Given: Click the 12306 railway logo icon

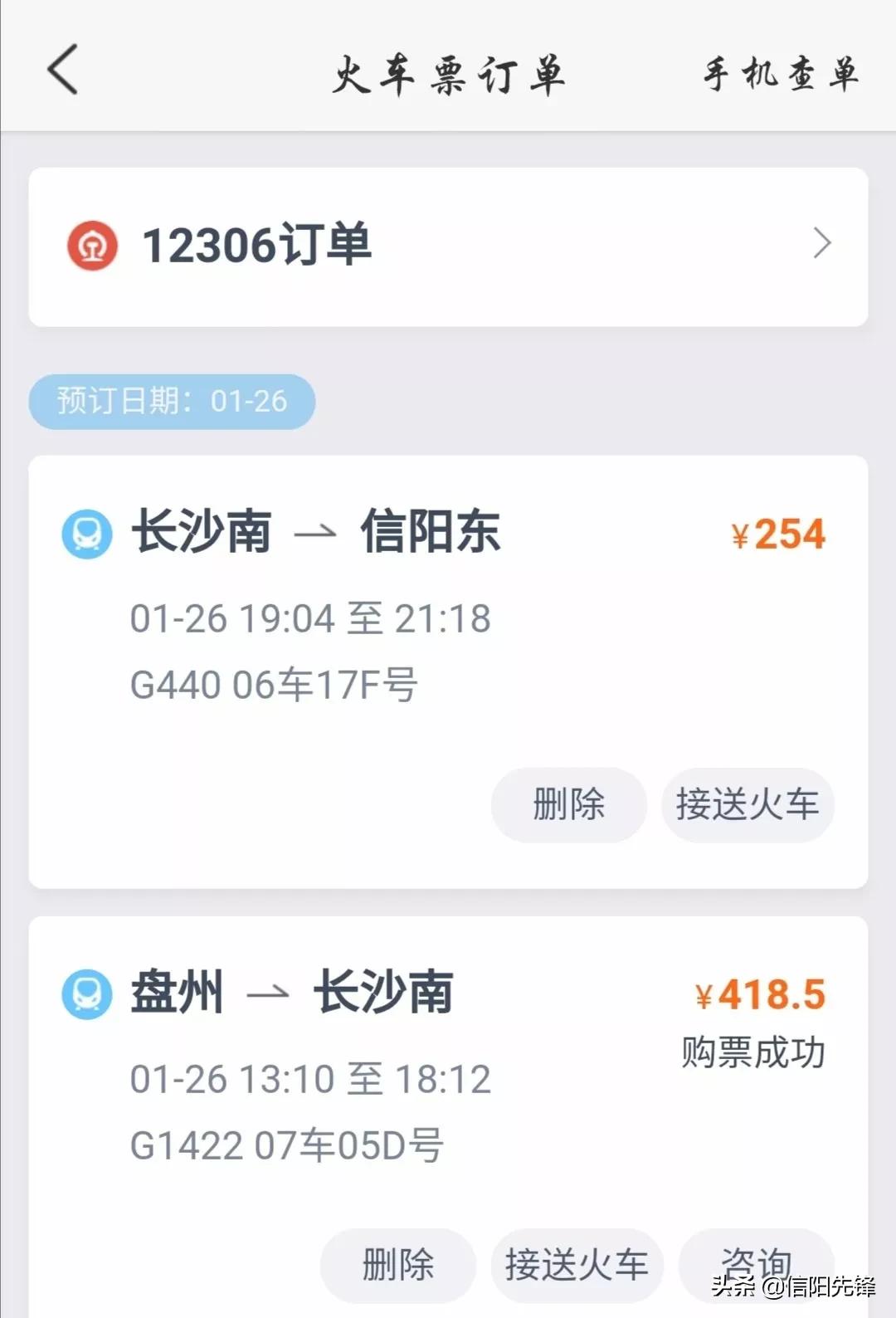Looking at the screenshot, I should (x=91, y=242).
